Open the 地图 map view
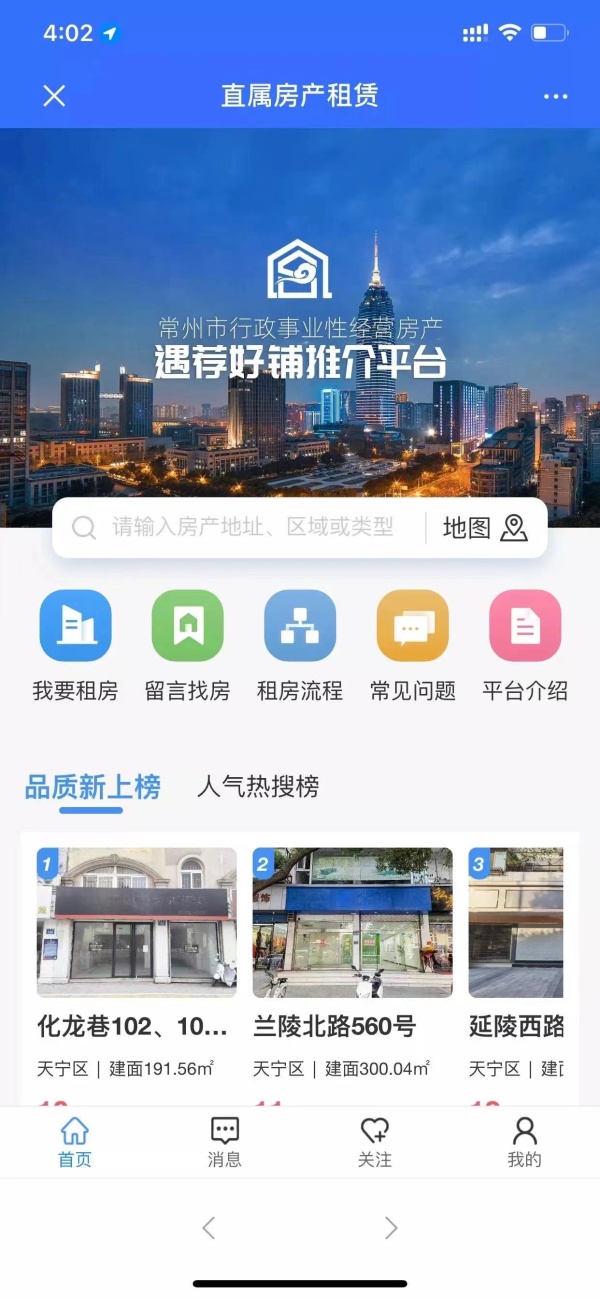This screenshot has width=600, height=1299. (485, 527)
